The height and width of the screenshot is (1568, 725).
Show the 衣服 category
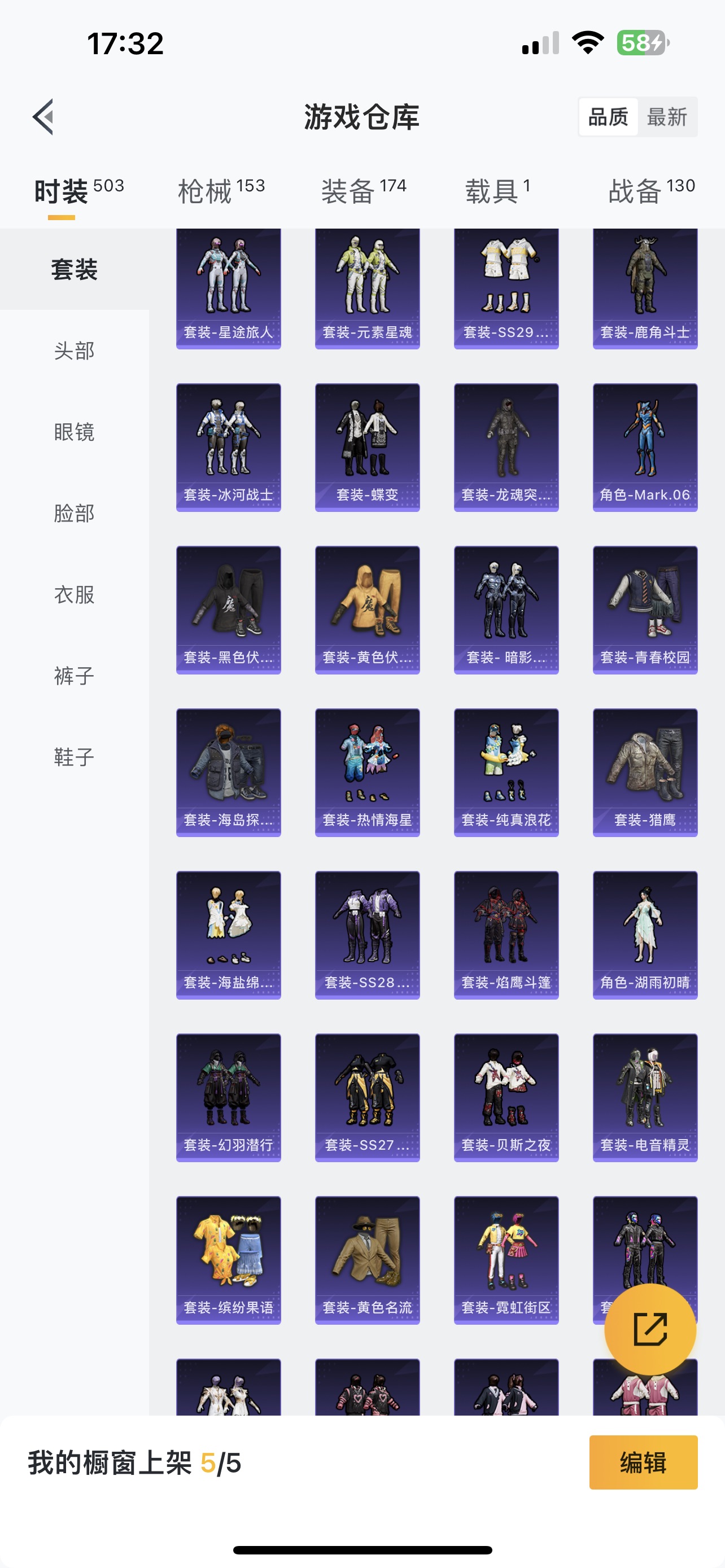click(75, 595)
